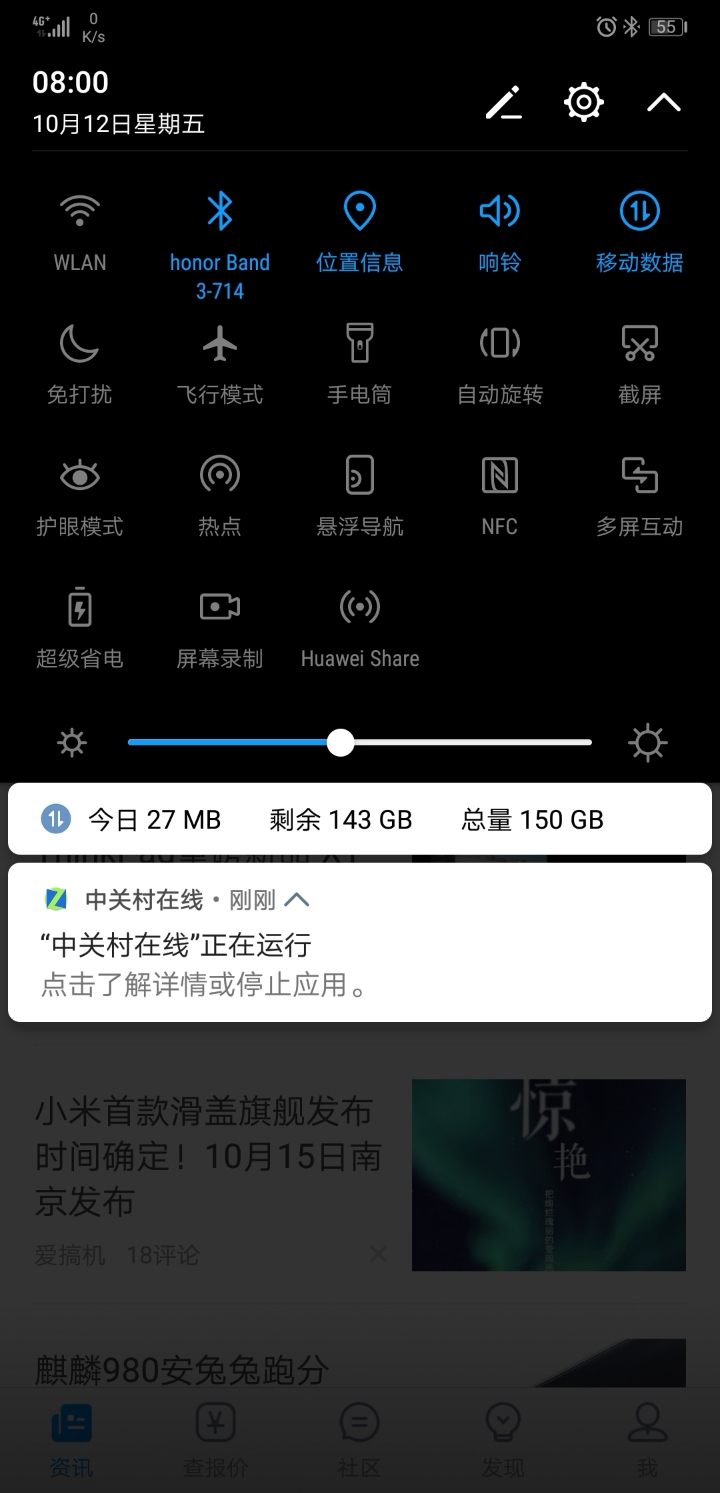Switch the 响铃 sound mode
Image resolution: width=720 pixels, height=1493 pixels.
499,212
